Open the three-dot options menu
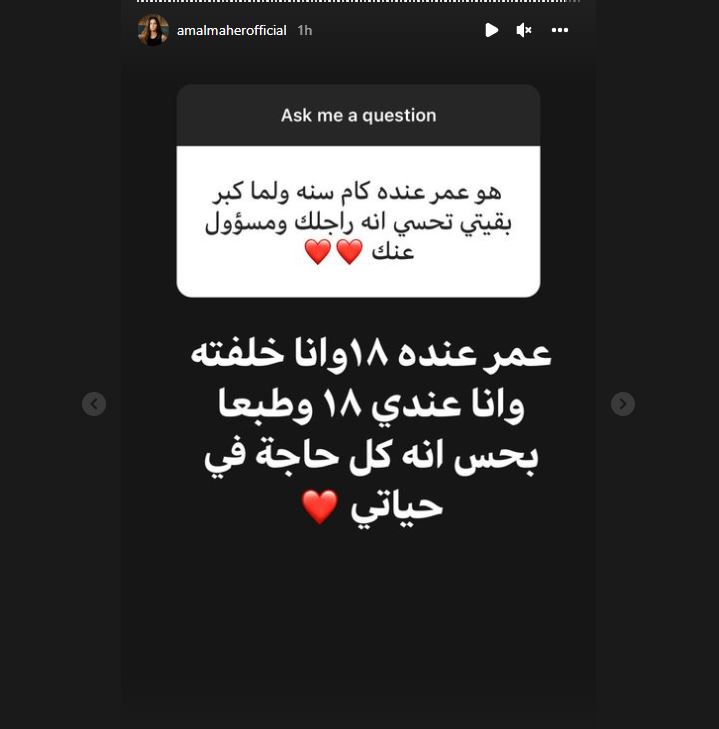 tap(560, 30)
